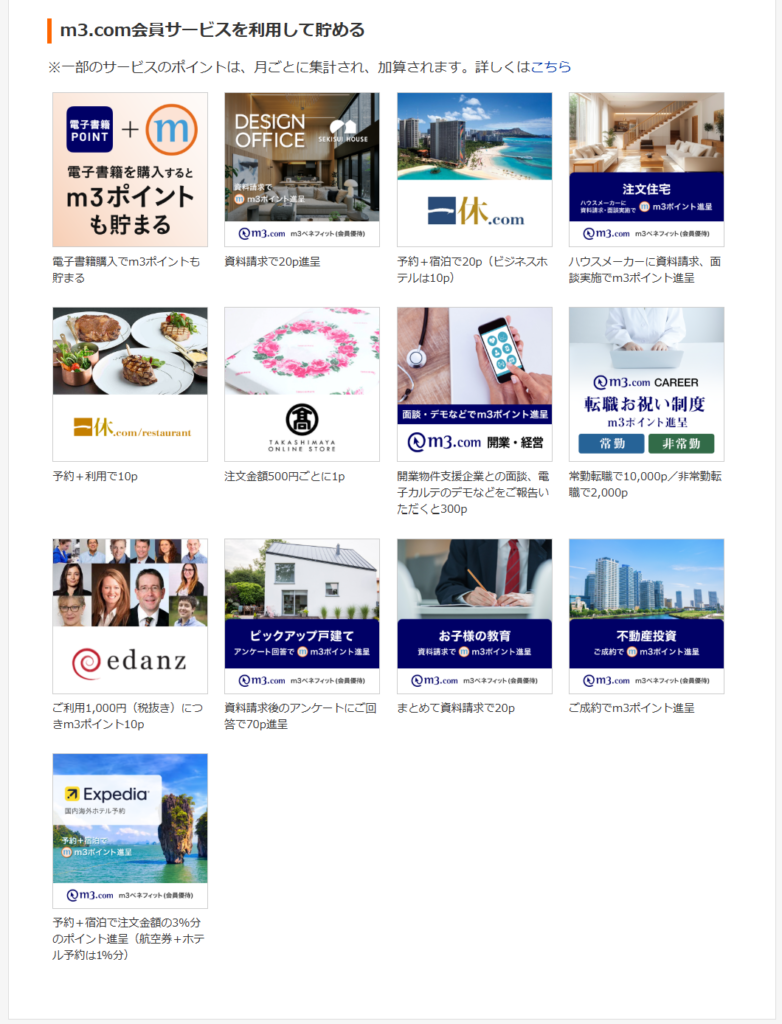The image size is (782, 1024).
Task: Open the Takashimaya Online Store tile
Action: (x=302, y=384)
